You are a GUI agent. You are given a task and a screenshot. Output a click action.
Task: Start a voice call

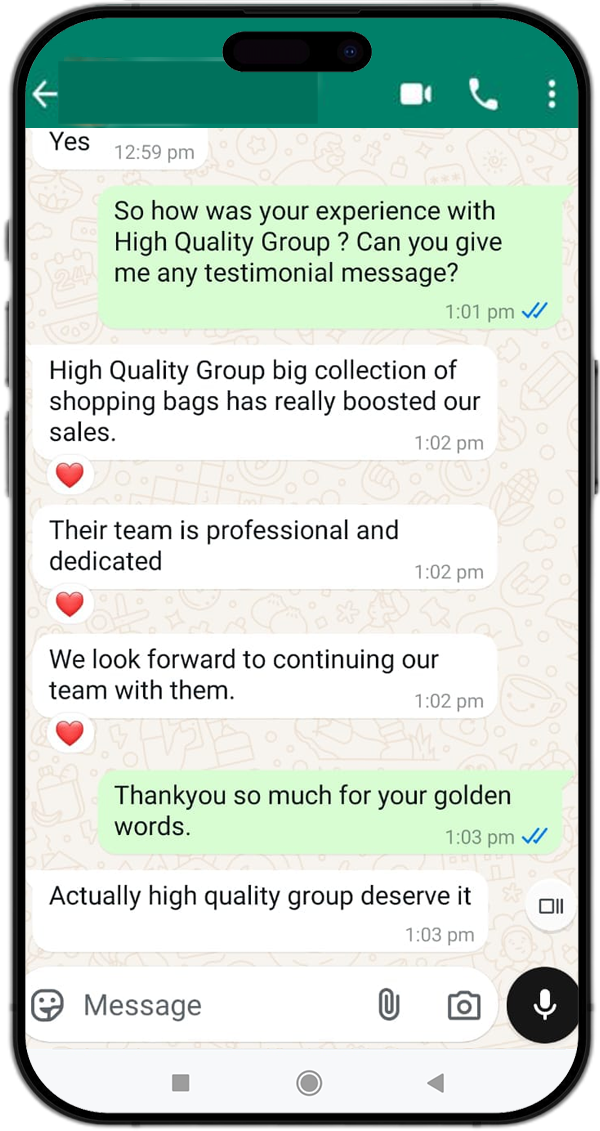[x=483, y=95]
